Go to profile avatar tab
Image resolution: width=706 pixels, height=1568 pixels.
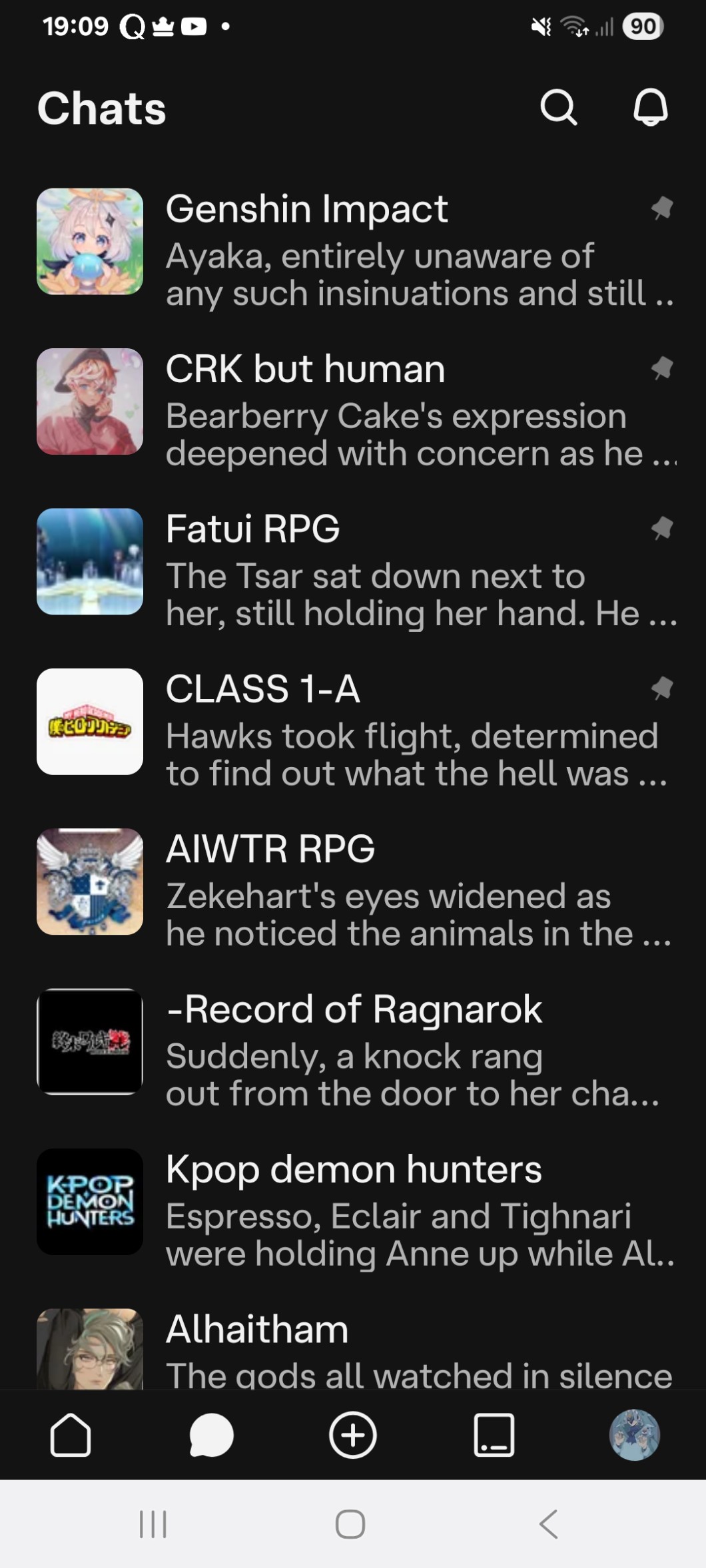click(x=634, y=1435)
